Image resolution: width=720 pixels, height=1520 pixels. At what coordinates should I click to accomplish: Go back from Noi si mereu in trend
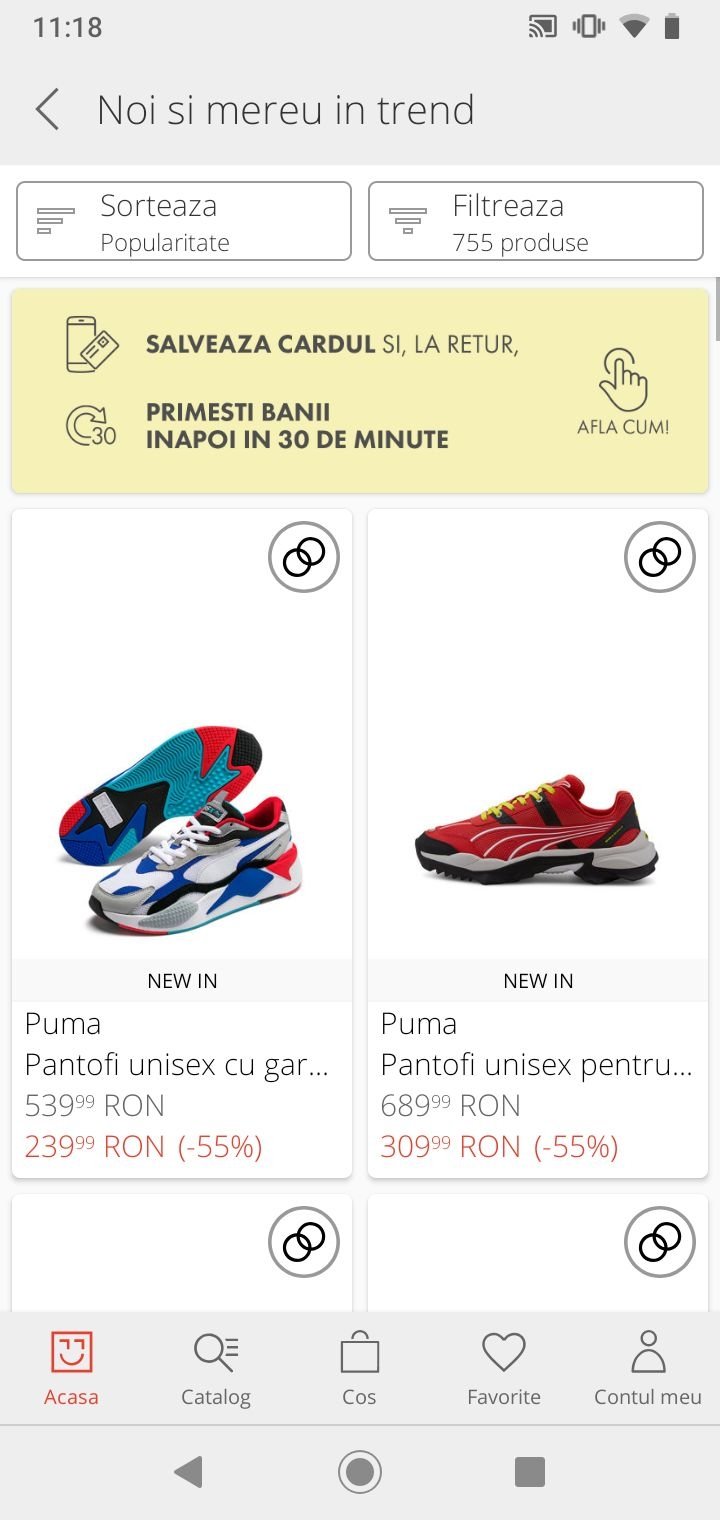tap(47, 109)
